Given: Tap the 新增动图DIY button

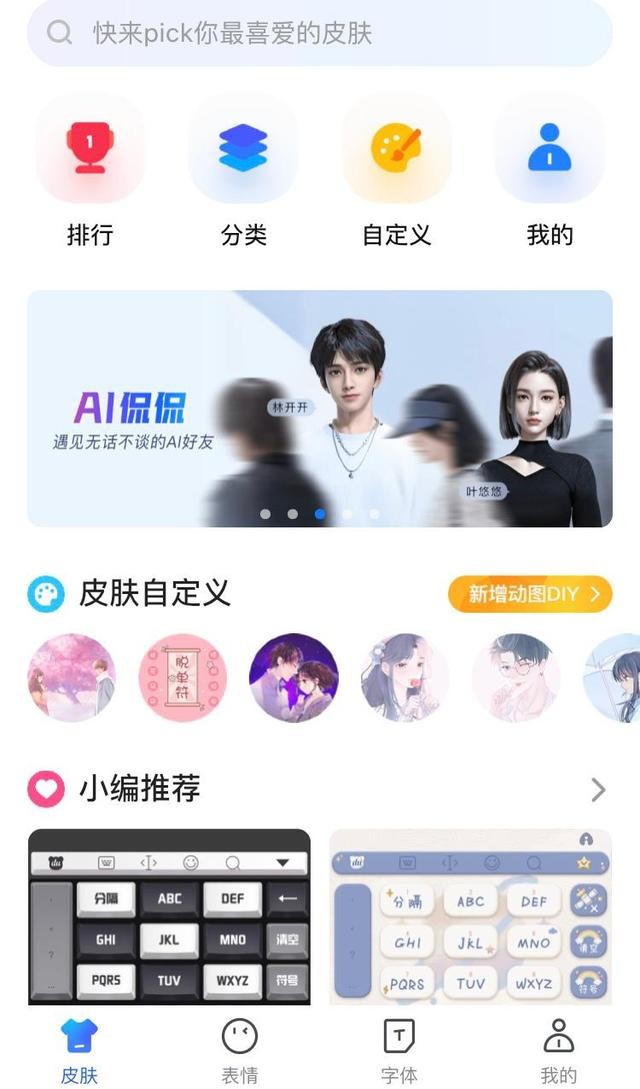Looking at the screenshot, I should 530,594.
